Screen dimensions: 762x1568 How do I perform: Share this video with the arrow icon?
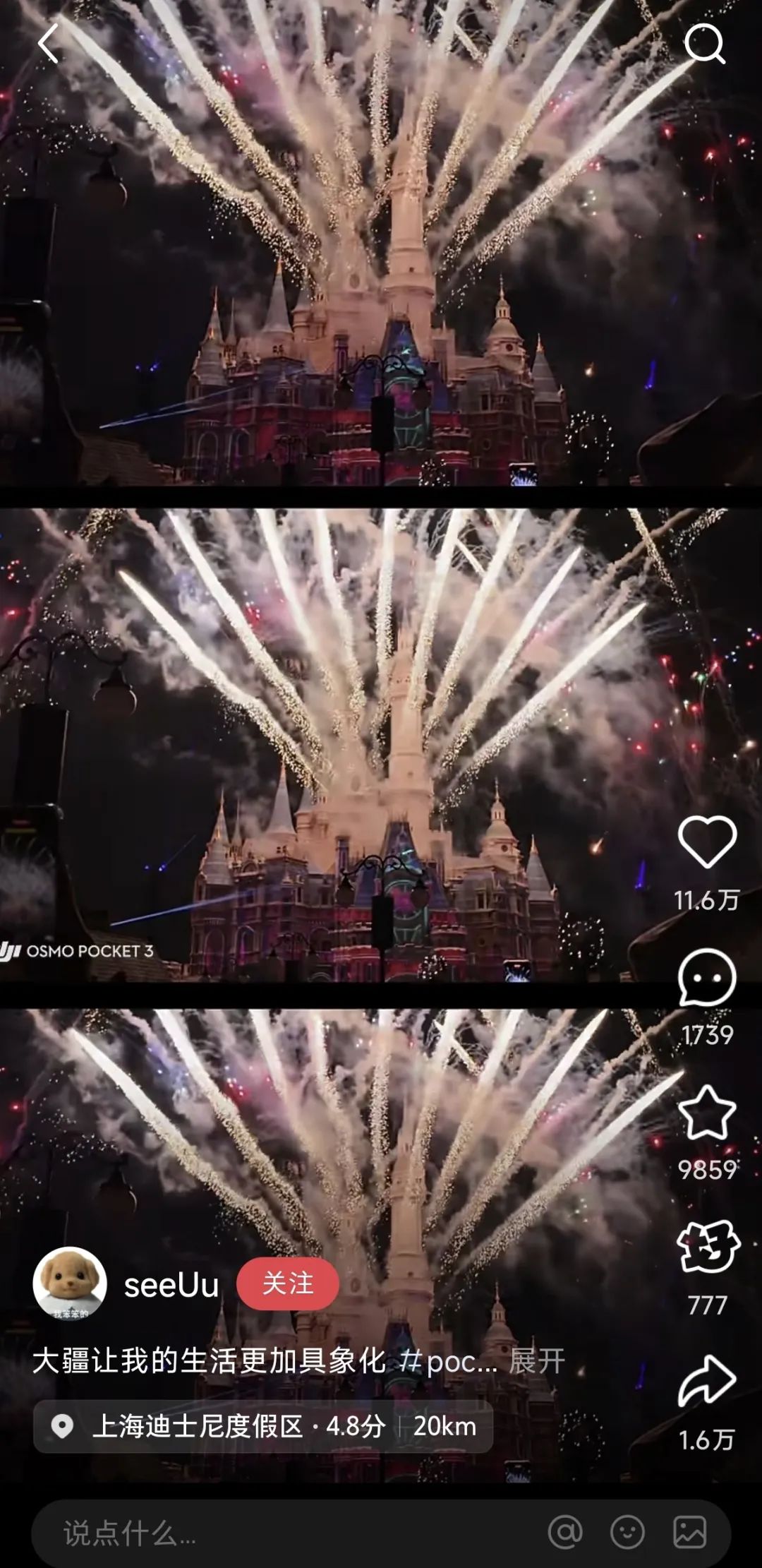[706, 1381]
